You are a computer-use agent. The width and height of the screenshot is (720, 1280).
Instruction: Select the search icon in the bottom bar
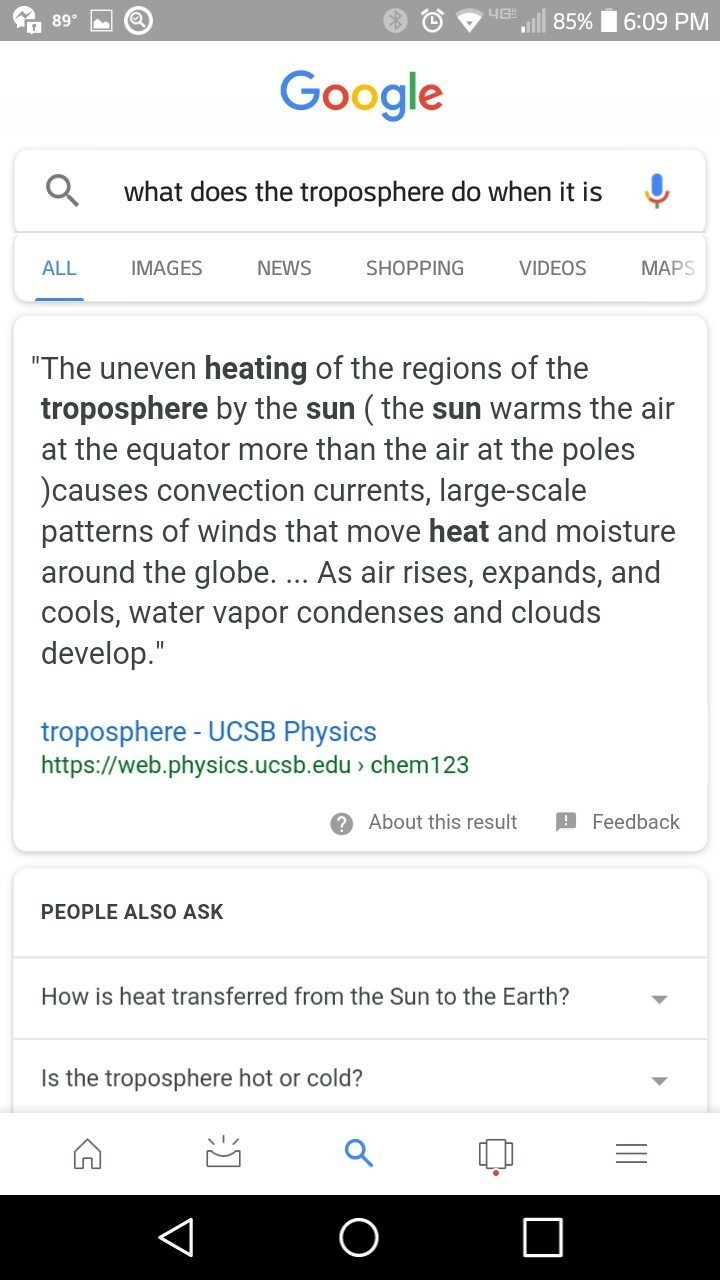(358, 1153)
